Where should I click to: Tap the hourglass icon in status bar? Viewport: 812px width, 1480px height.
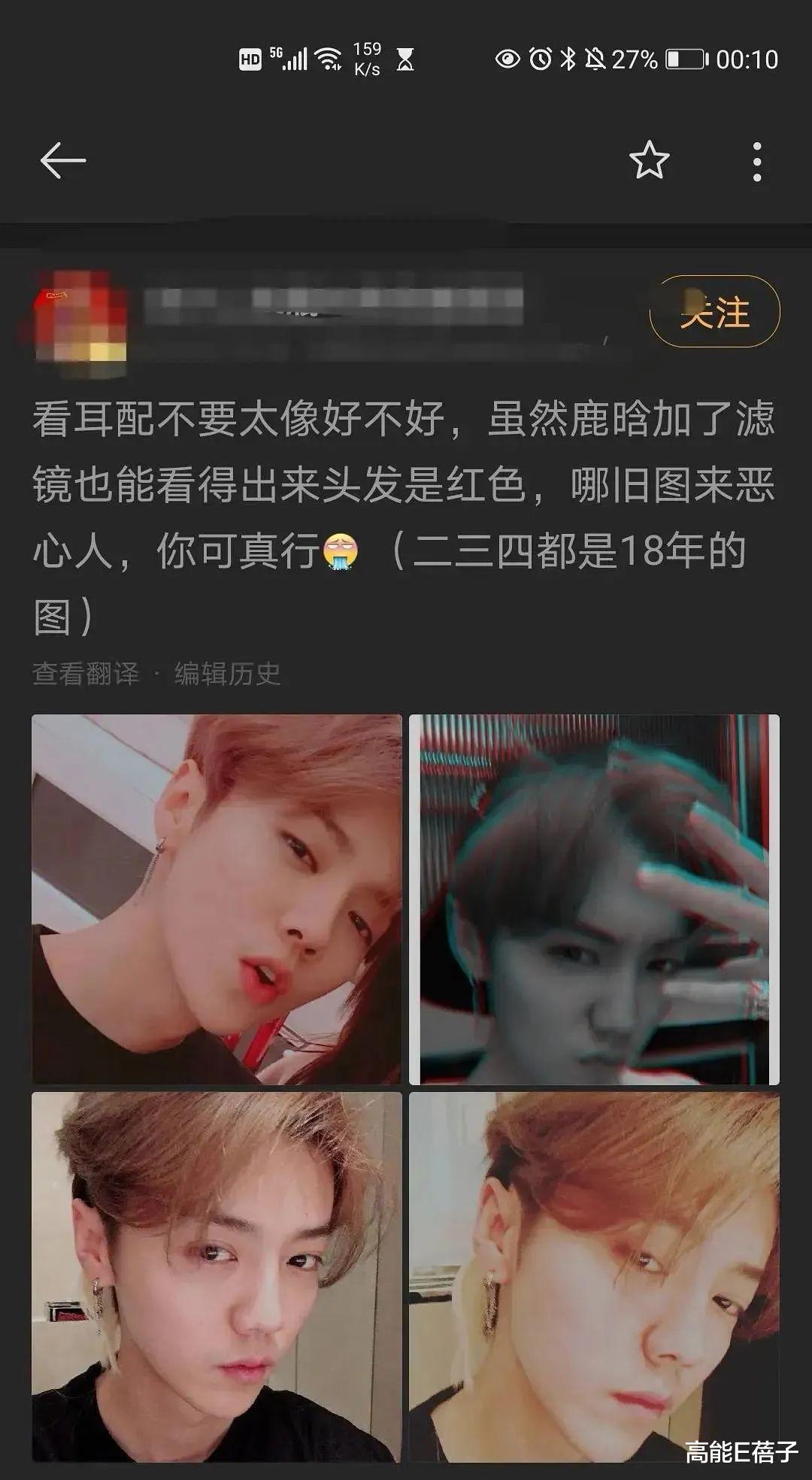(406, 59)
